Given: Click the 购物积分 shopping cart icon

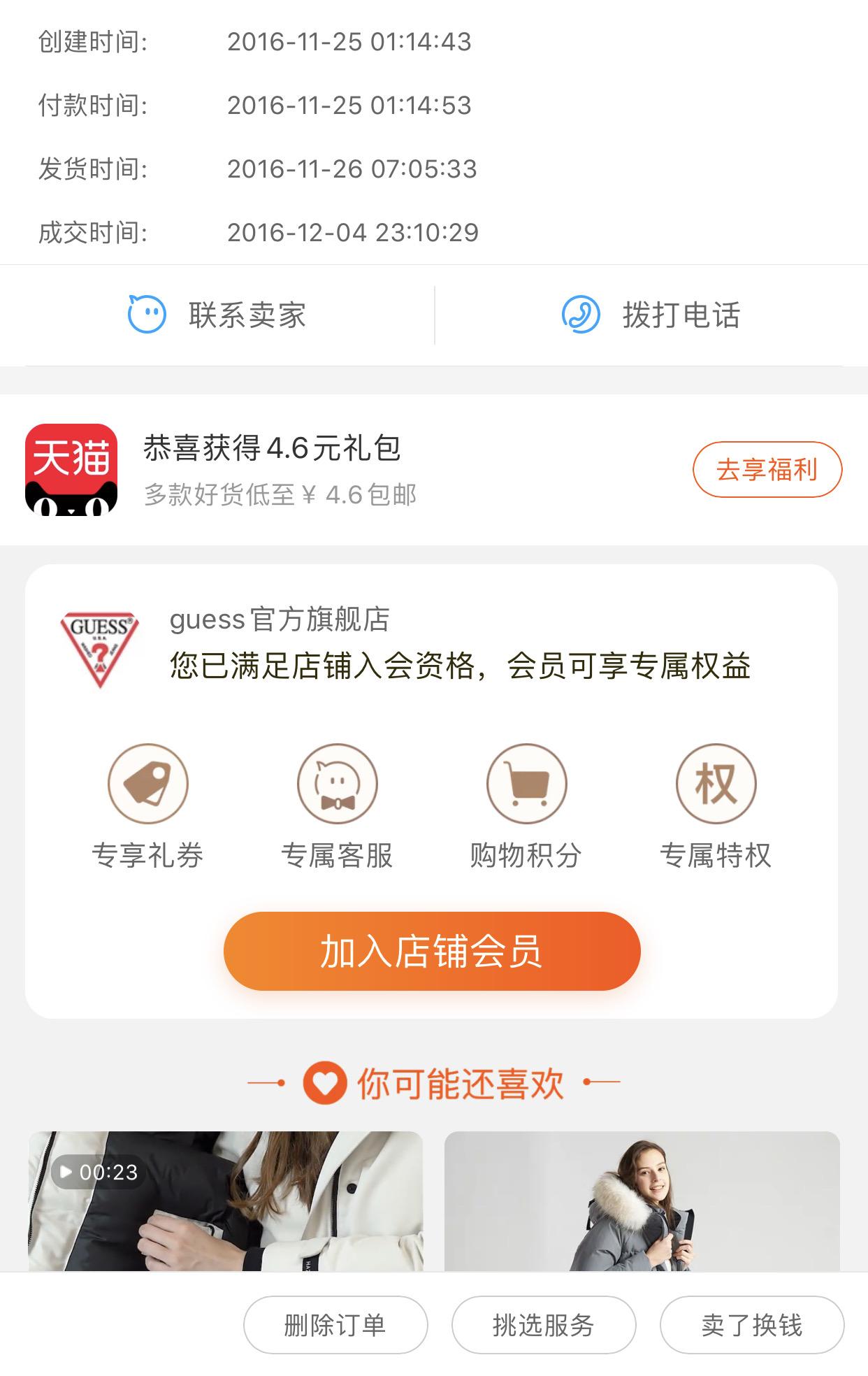Looking at the screenshot, I should (527, 784).
